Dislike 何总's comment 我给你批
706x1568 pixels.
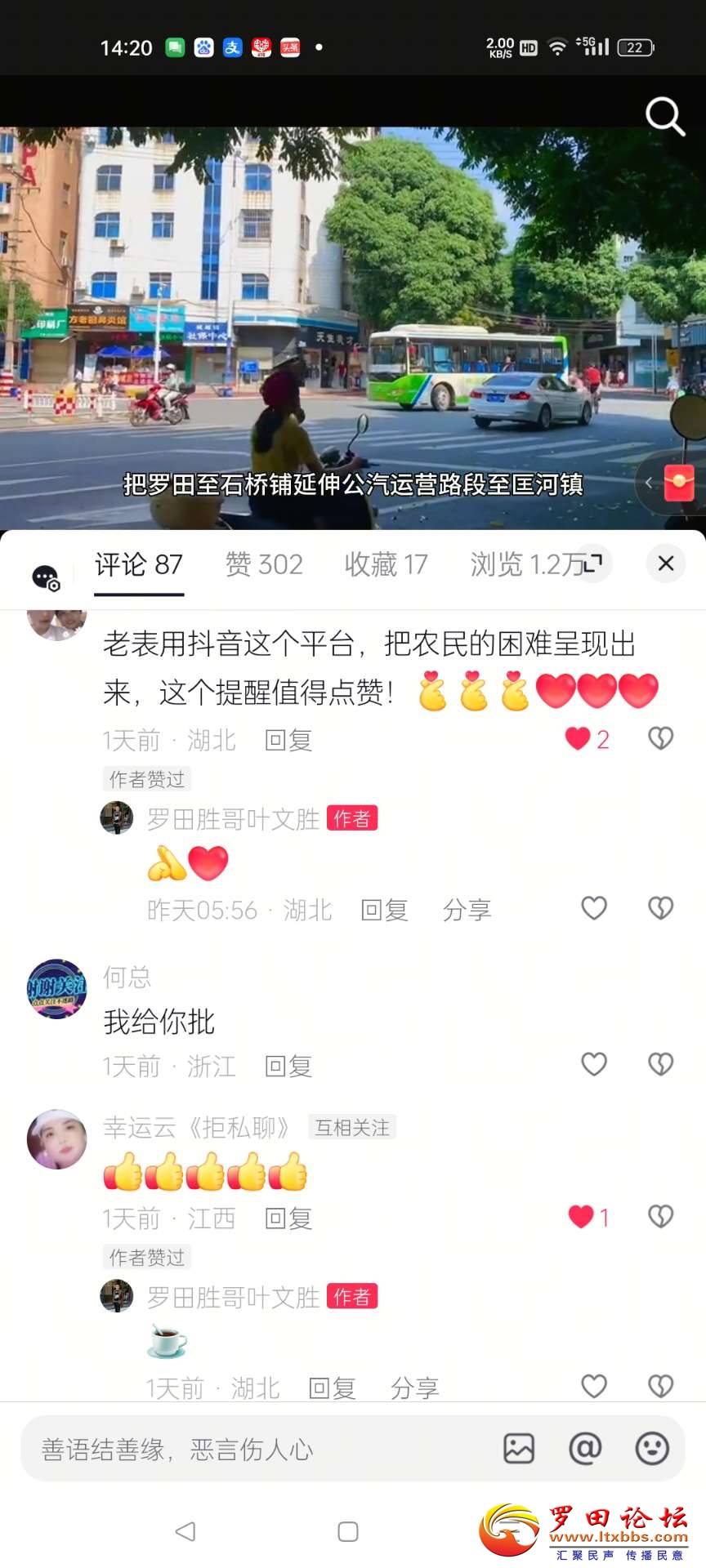click(660, 1064)
